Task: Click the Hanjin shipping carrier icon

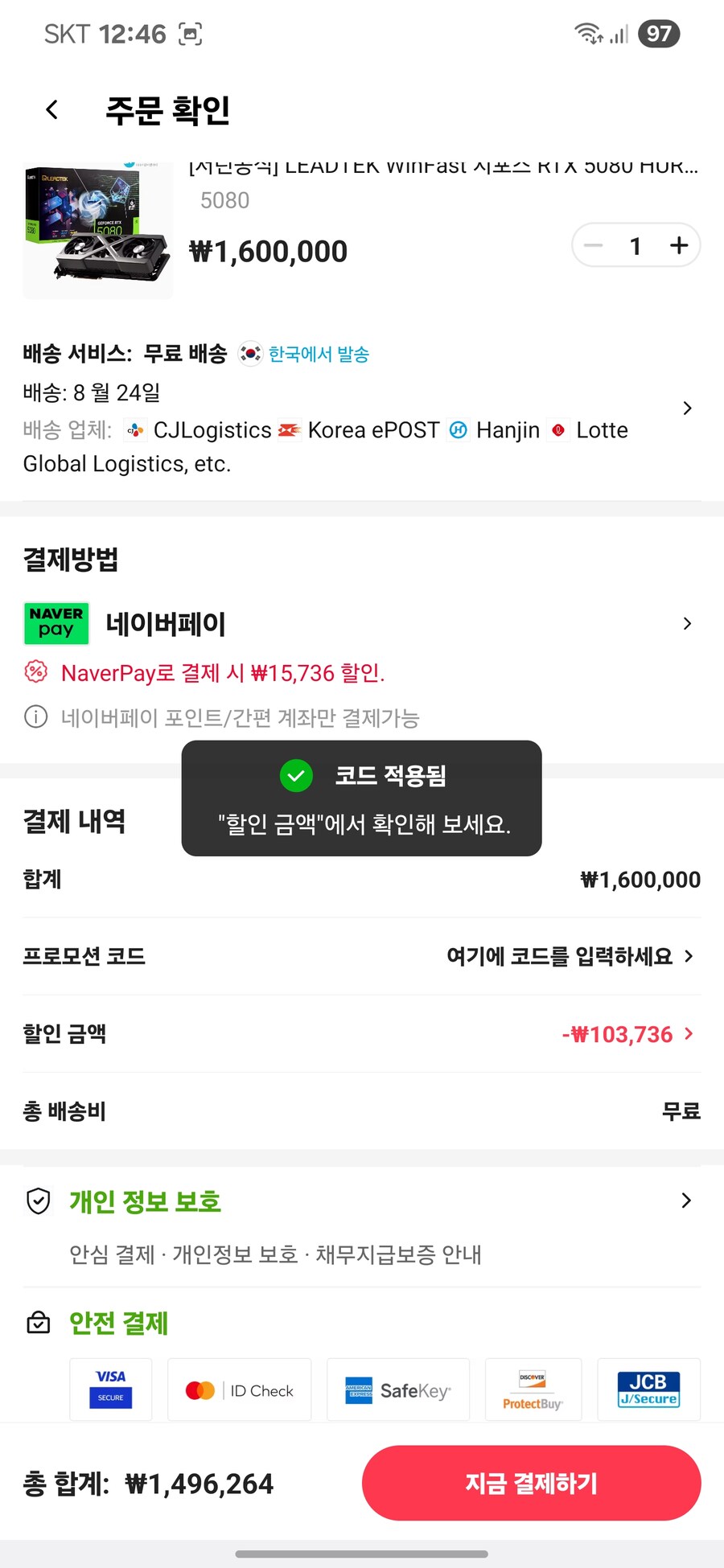Action: coord(458,430)
